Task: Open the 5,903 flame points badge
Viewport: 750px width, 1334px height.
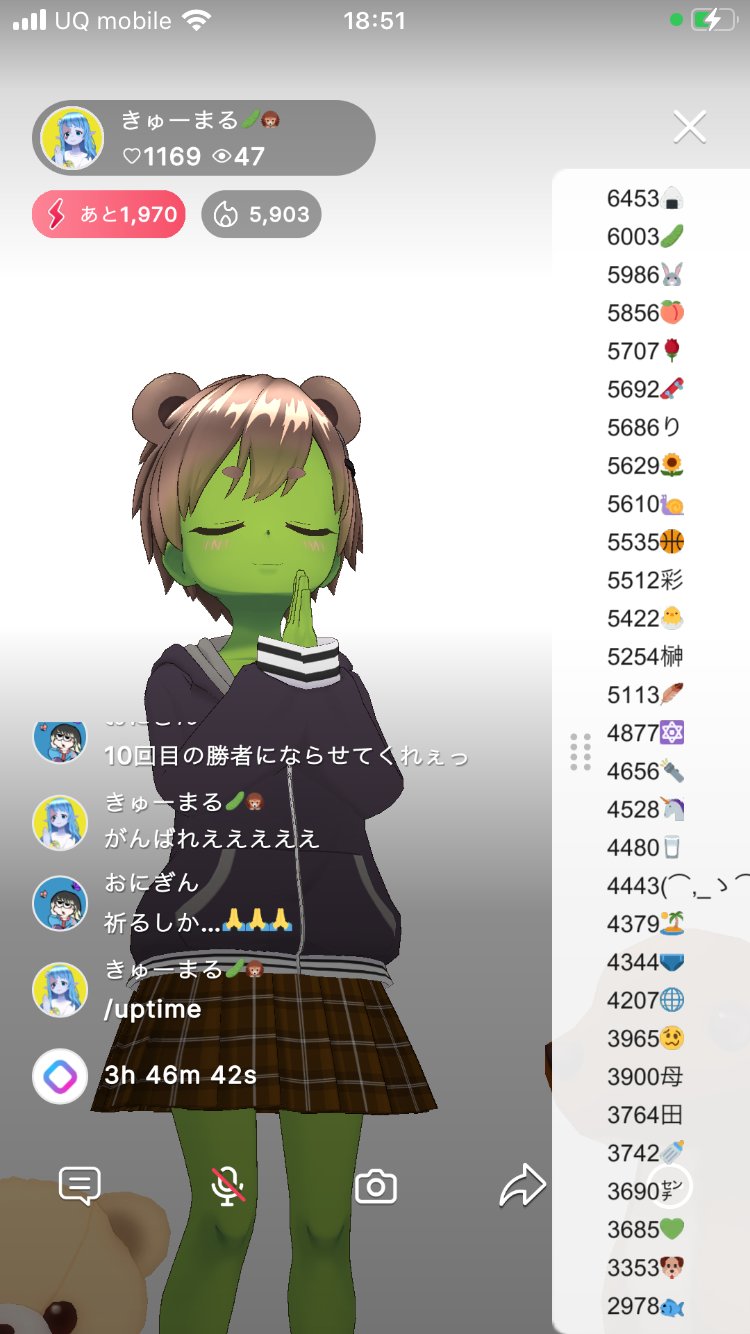Action: point(261,214)
